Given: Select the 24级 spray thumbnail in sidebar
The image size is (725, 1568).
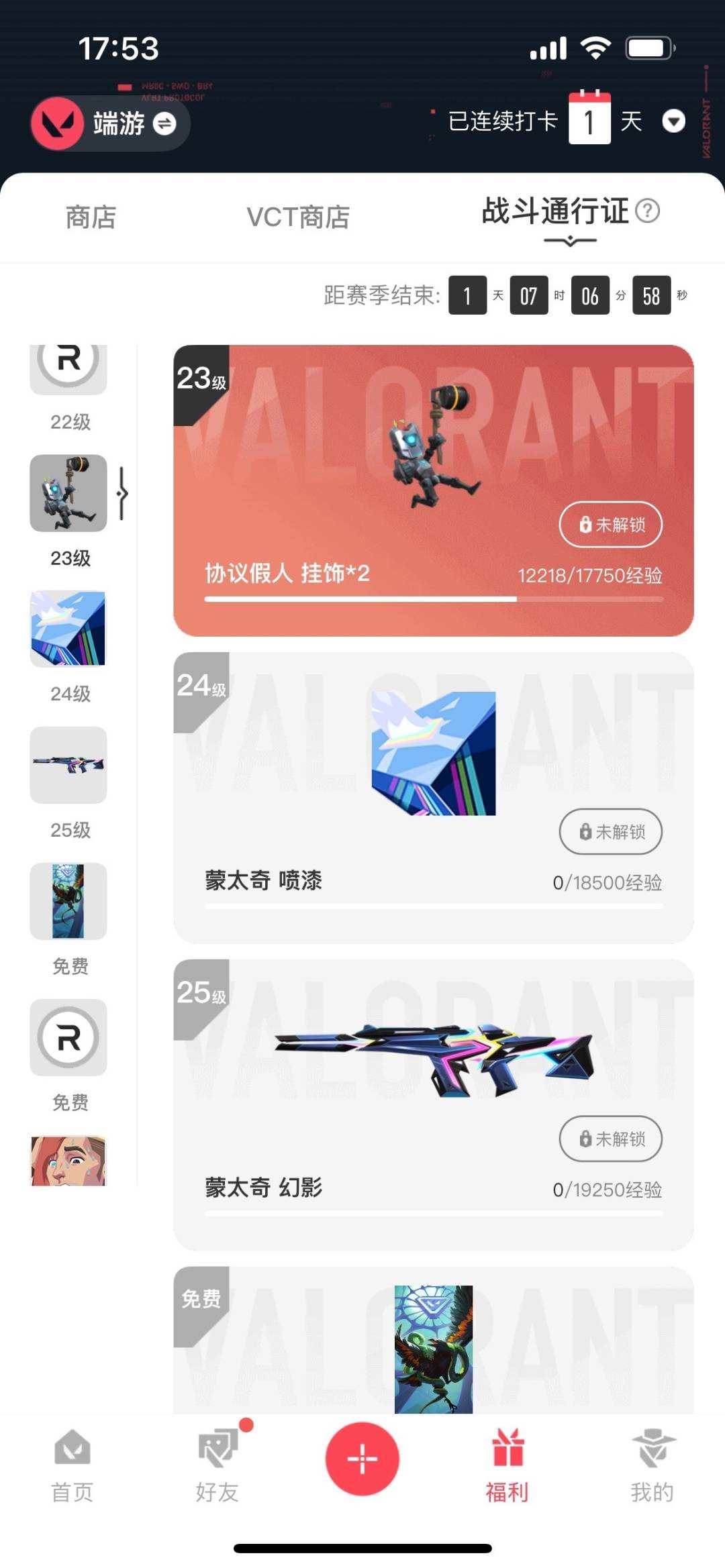Looking at the screenshot, I should [x=67, y=629].
